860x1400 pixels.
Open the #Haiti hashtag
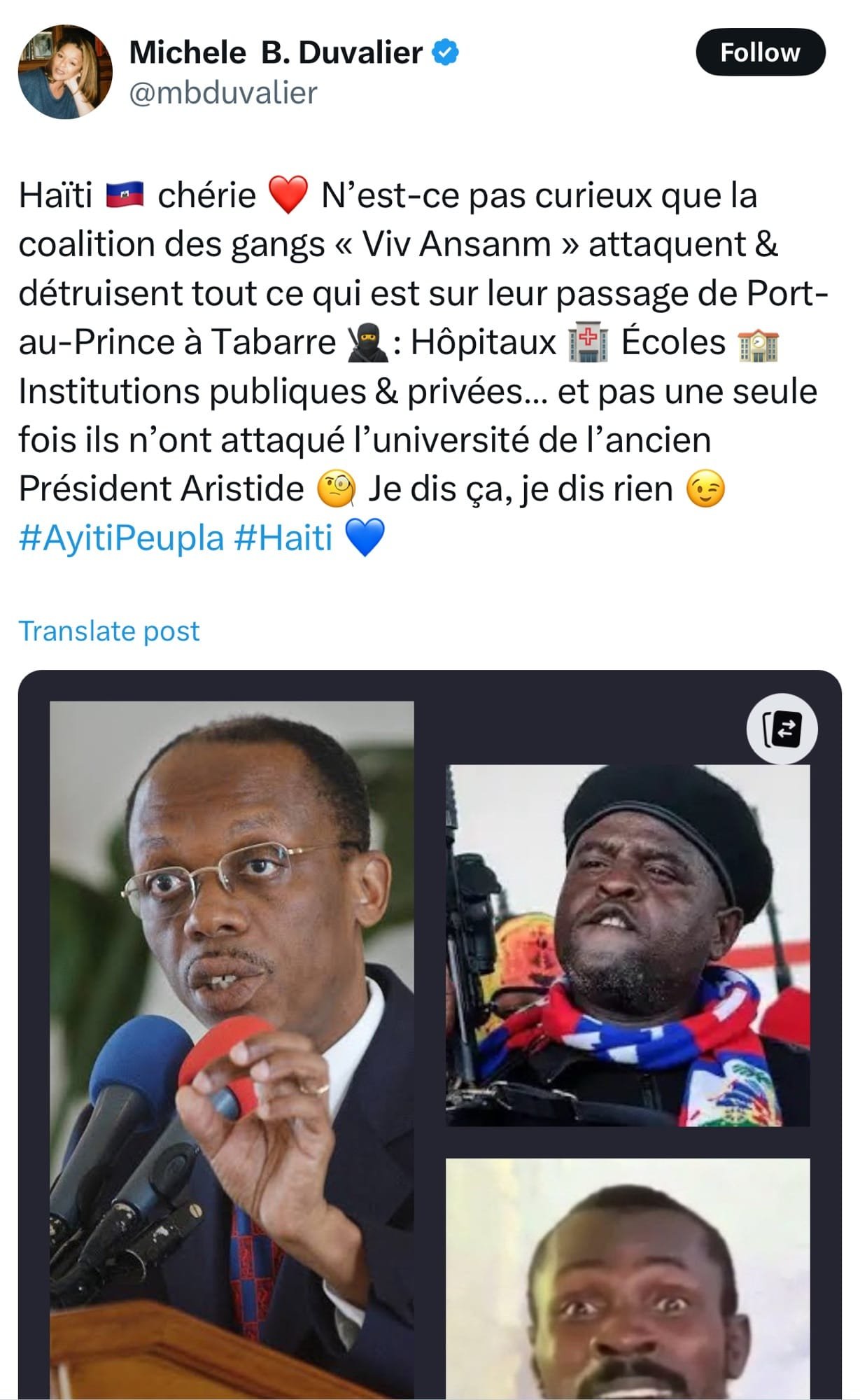[283, 538]
